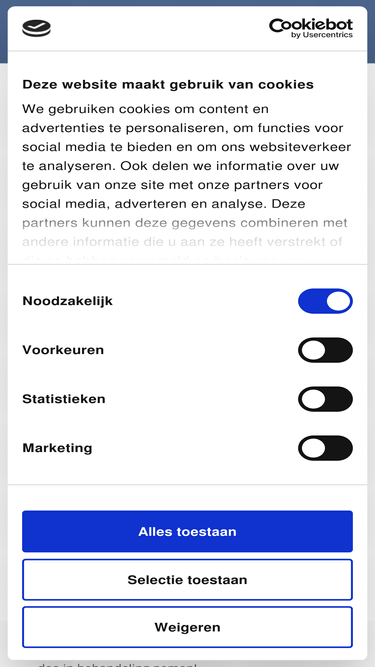The height and width of the screenshot is (667, 375).
Task: Open the Cookiebot by Usercentrics link
Action: point(311,29)
